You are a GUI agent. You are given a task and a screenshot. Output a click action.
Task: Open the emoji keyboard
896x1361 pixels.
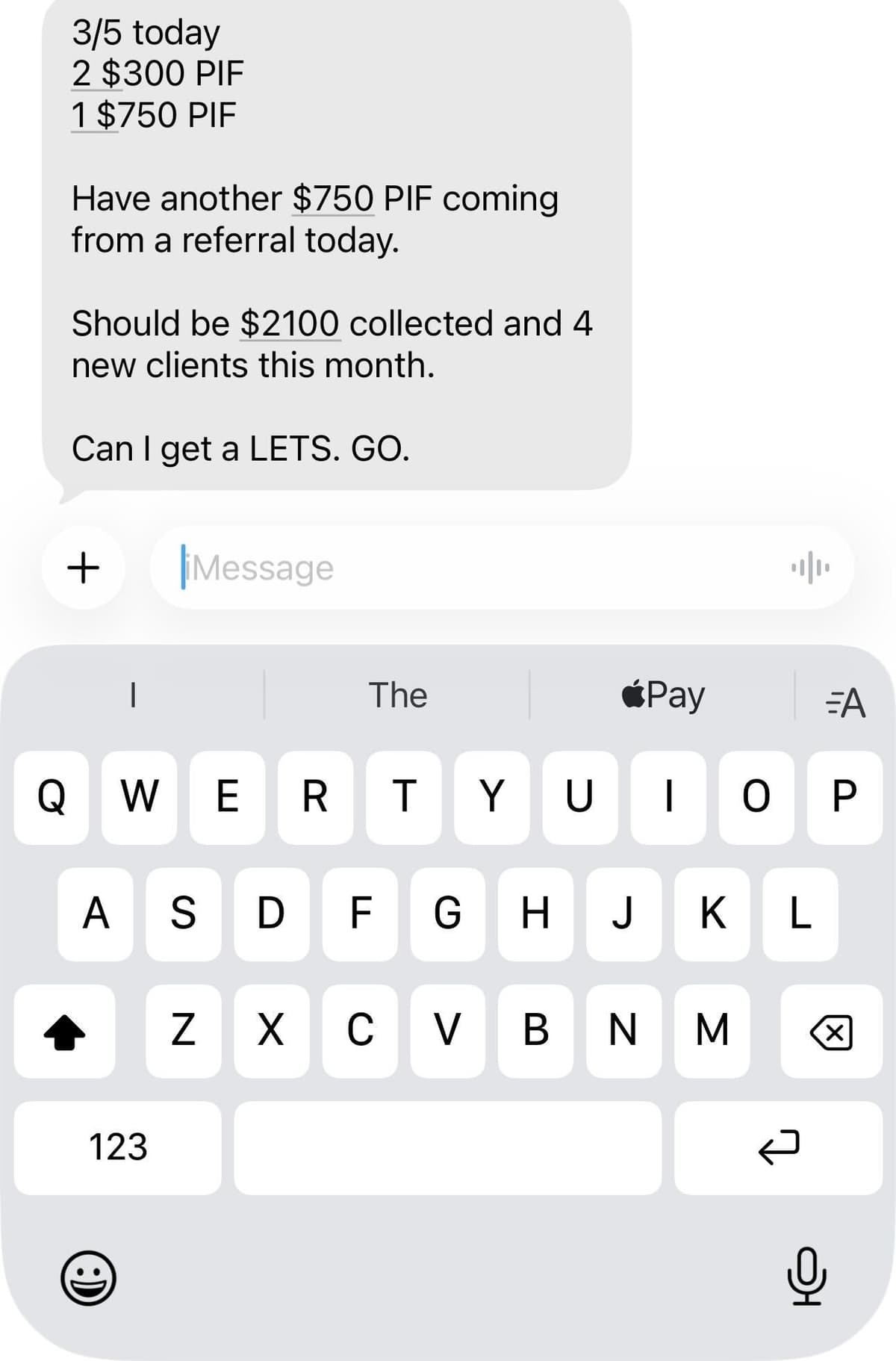pyautogui.click(x=88, y=1278)
